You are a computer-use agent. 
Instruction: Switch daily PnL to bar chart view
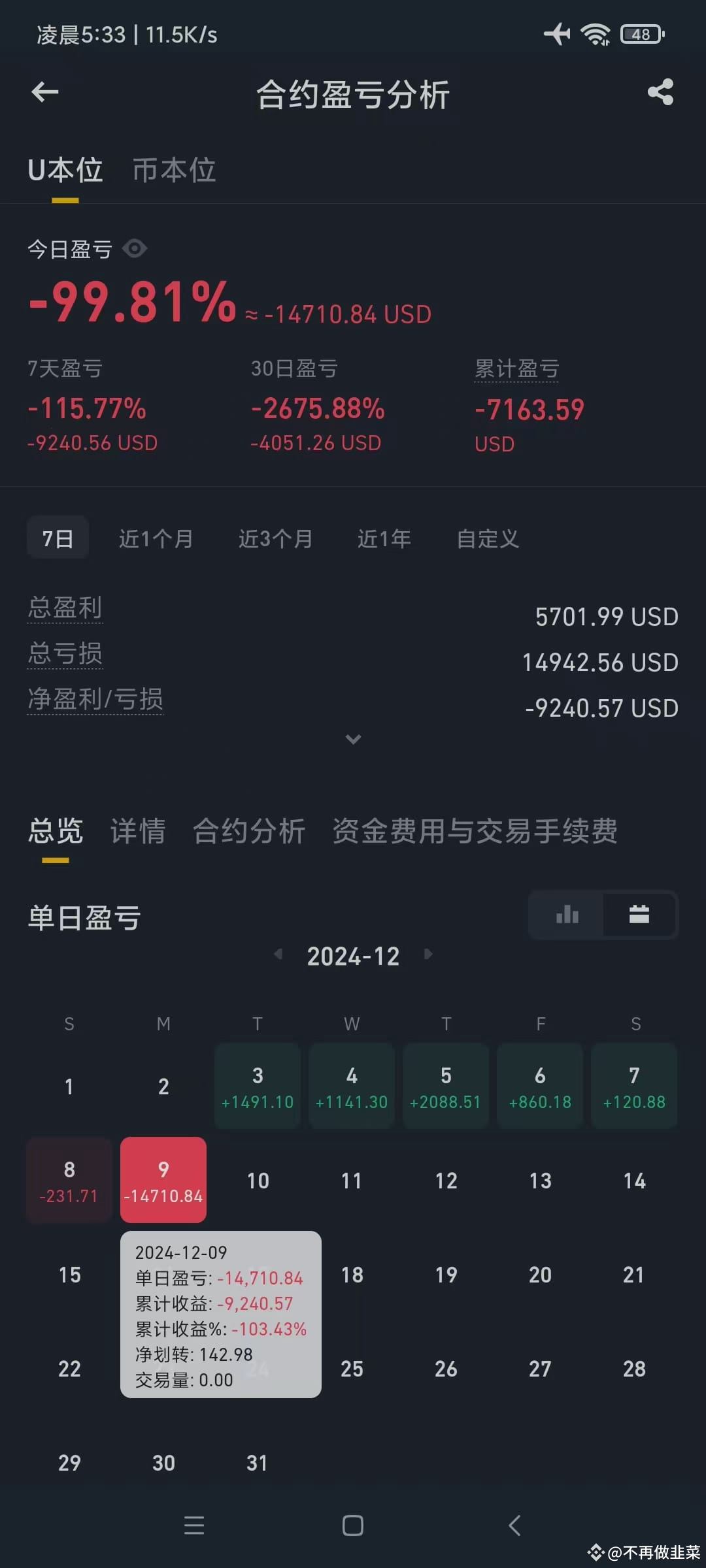coord(567,915)
